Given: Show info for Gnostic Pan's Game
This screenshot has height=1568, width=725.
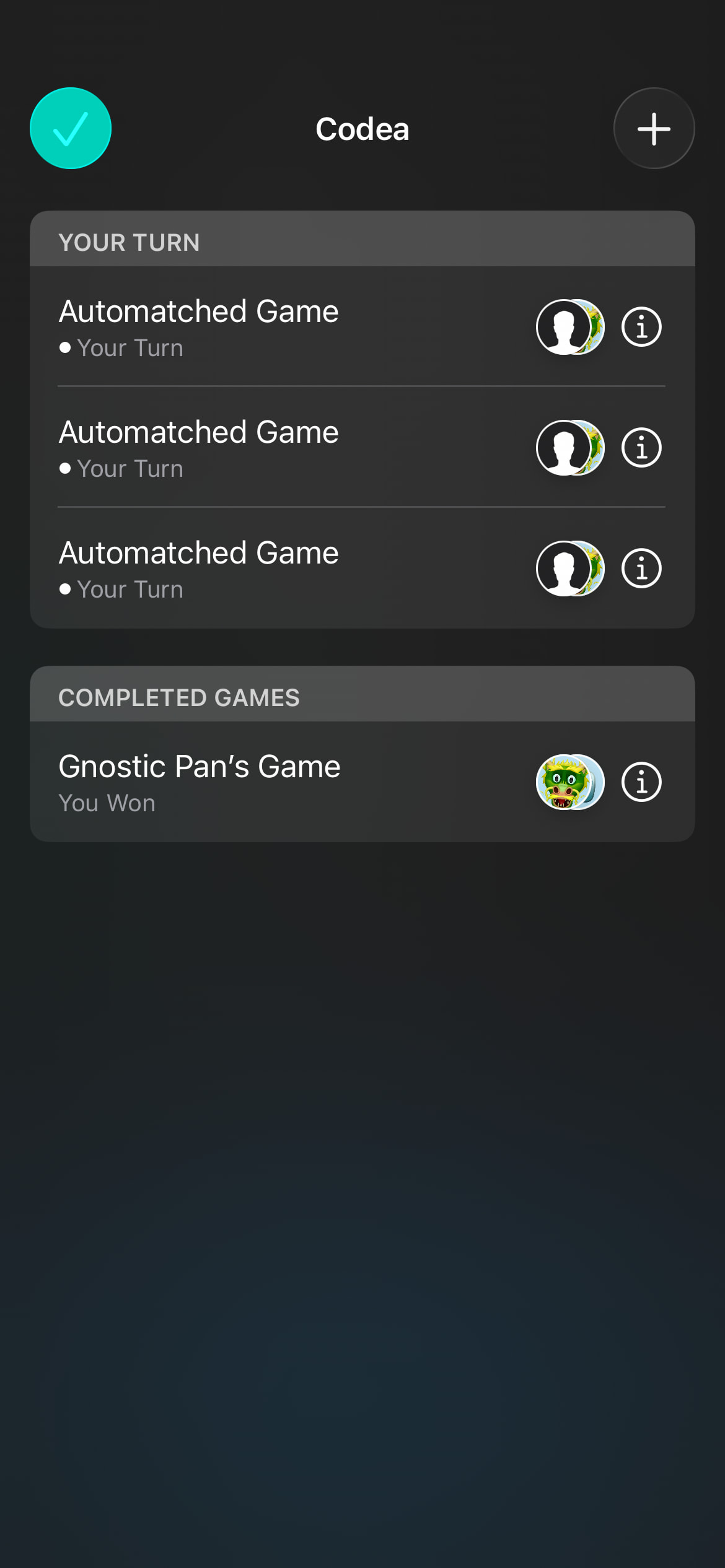Looking at the screenshot, I should click(x=641, y=782).
